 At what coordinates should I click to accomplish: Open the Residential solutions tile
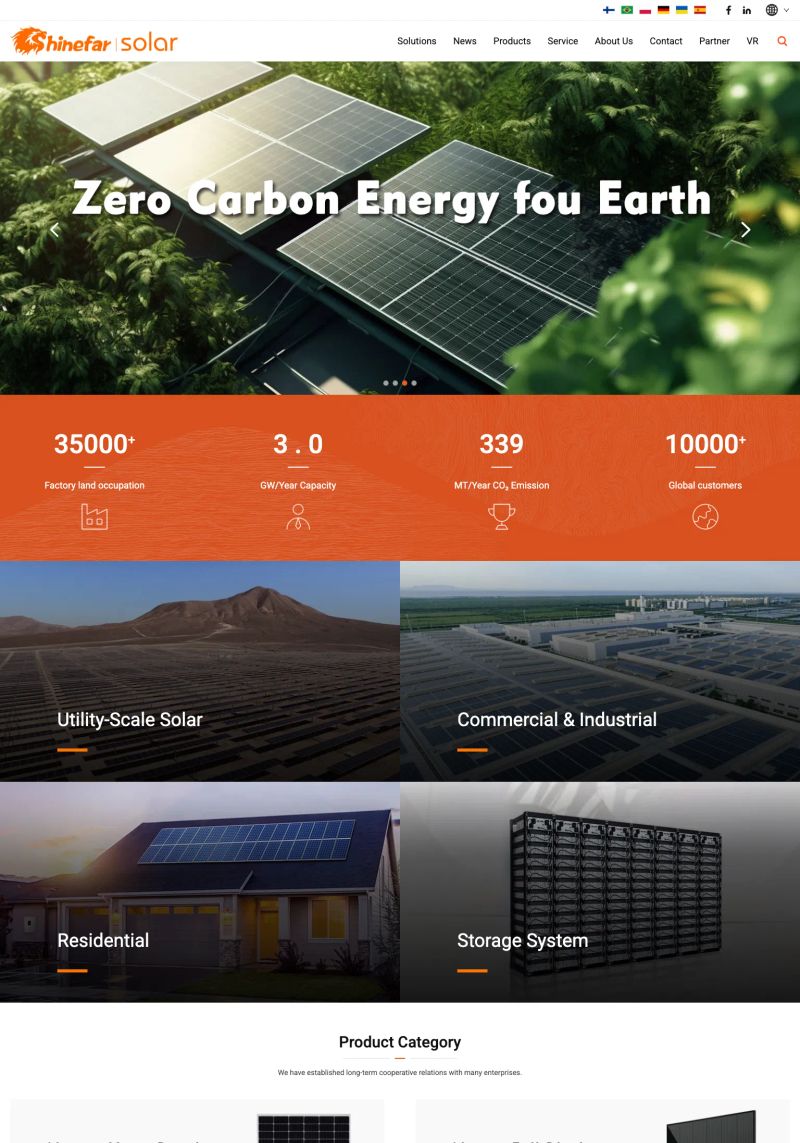click(x=200, y=892)
